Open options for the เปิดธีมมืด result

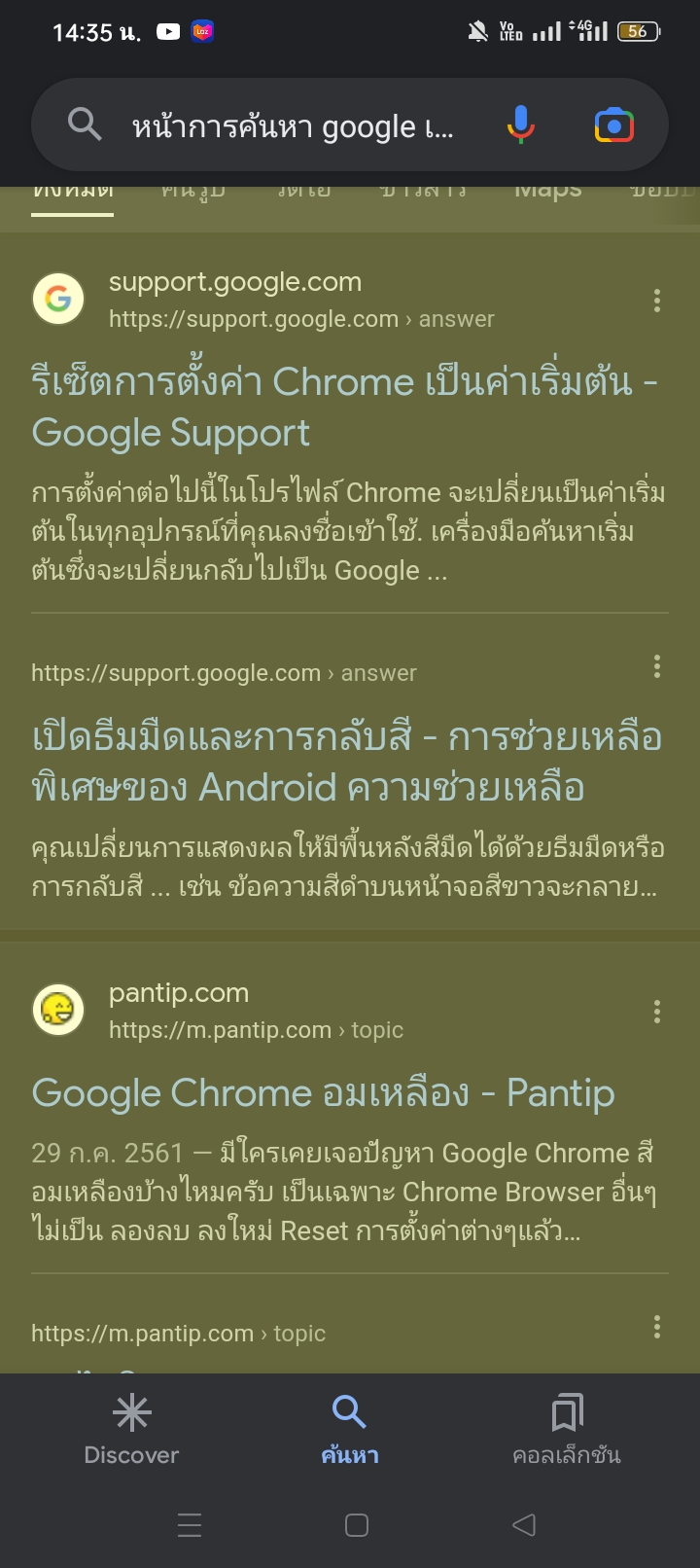pyautogui.click(x=657, y=666)
